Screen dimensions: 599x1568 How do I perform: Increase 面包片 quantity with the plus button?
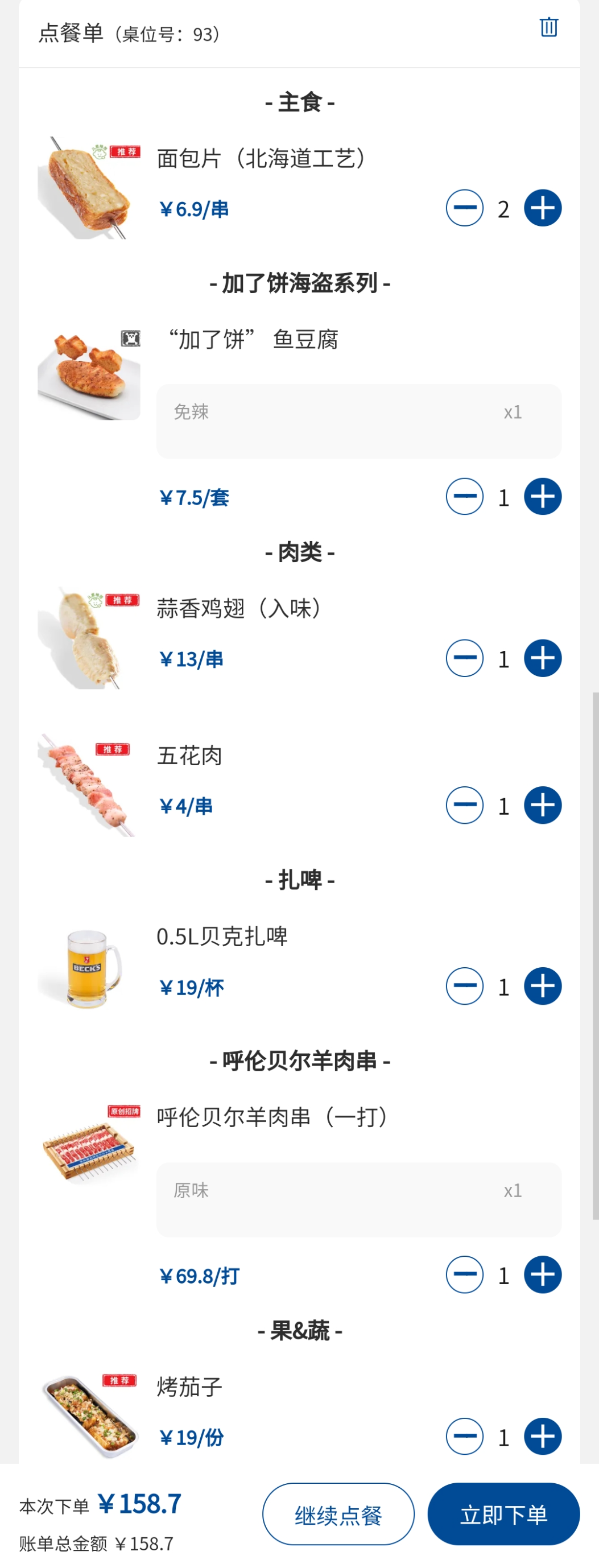click(542, 208)
